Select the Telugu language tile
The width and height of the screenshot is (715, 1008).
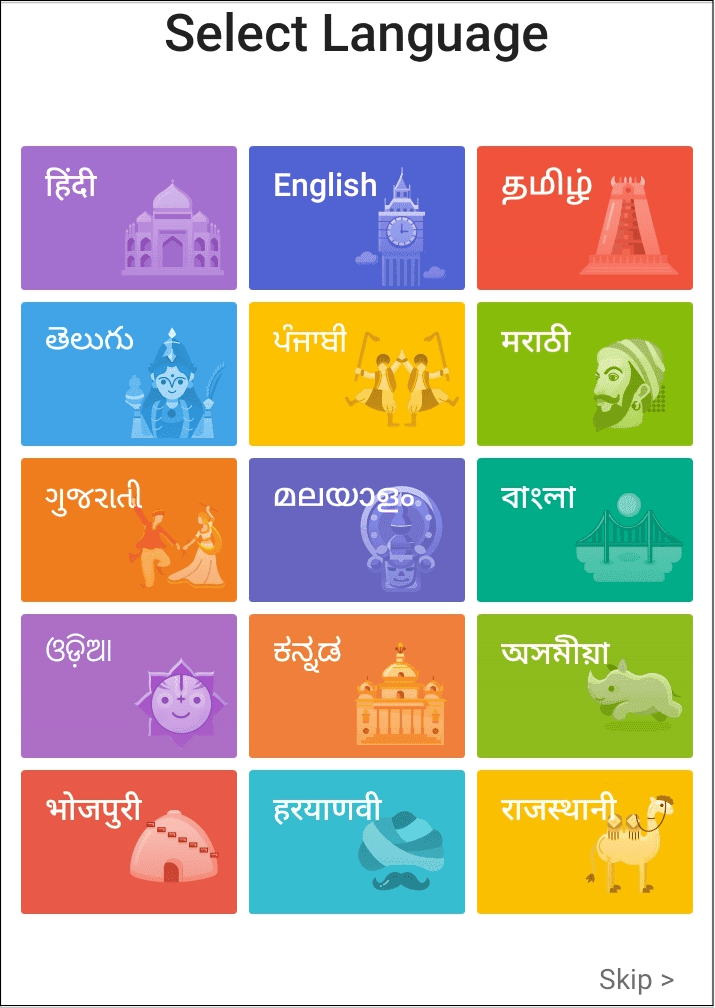128,374
